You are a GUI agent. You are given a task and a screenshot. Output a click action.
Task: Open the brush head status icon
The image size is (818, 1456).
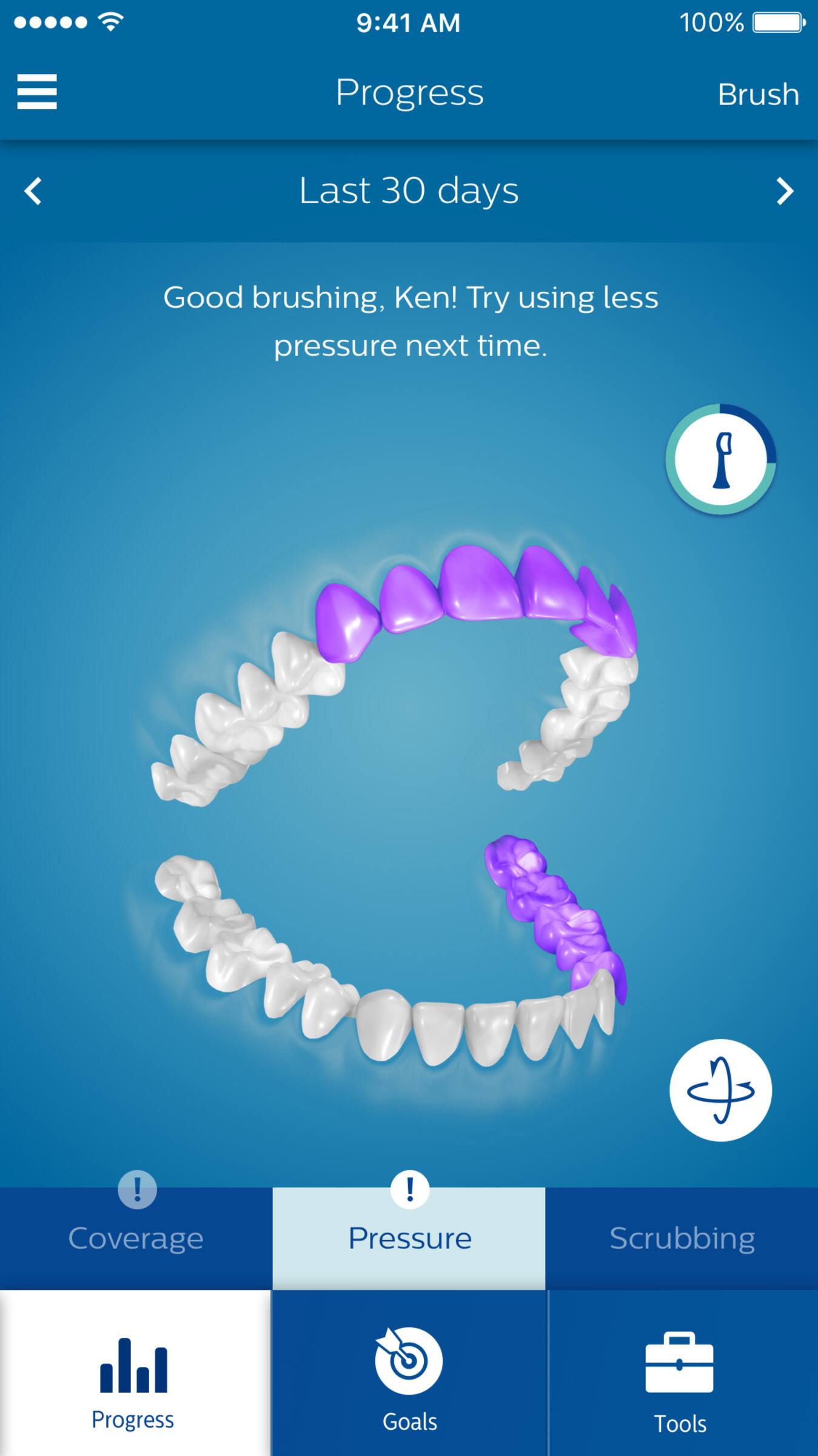(720, 459)
